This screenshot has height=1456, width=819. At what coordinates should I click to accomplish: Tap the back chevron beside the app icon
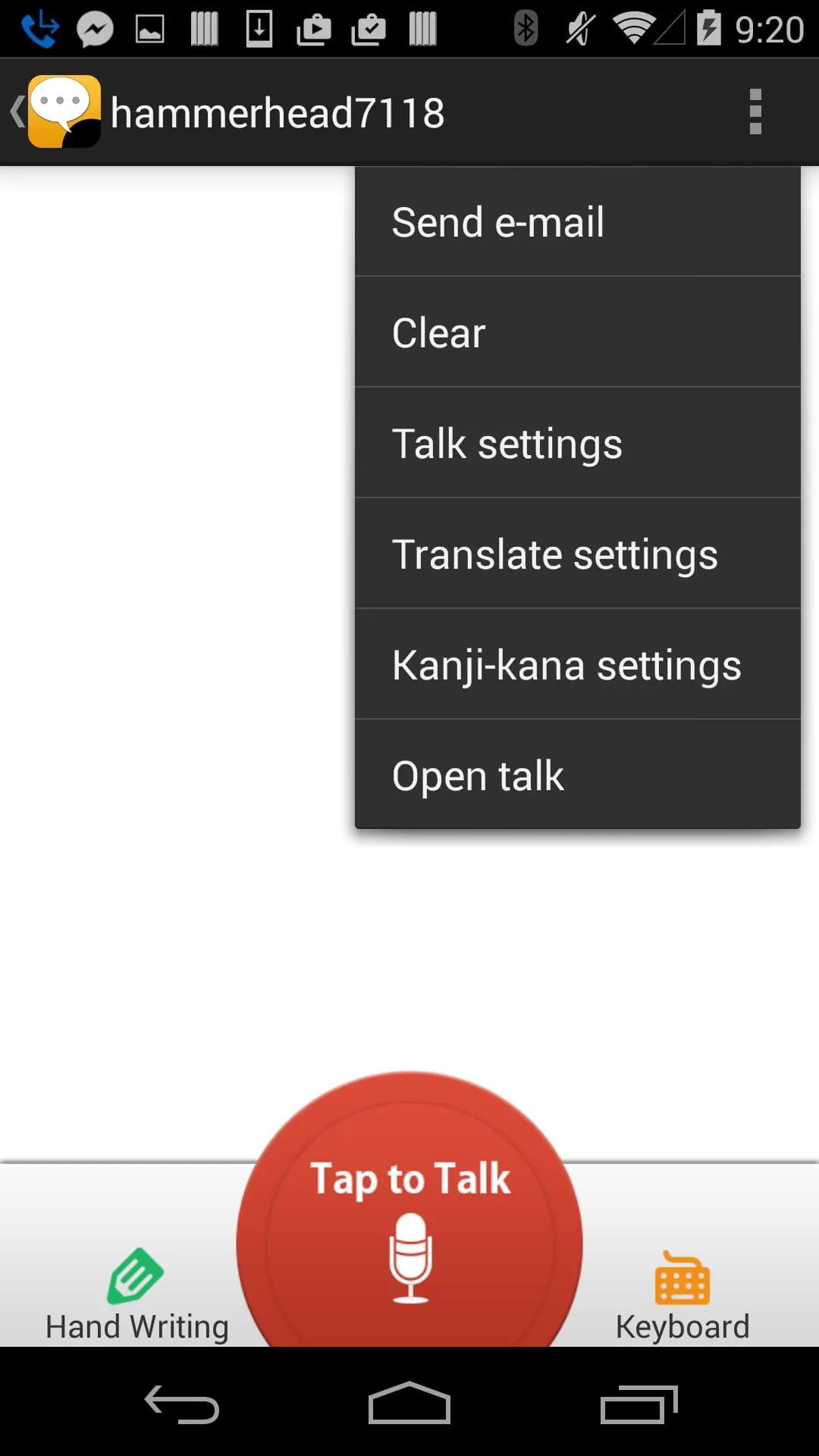[16, 111]
